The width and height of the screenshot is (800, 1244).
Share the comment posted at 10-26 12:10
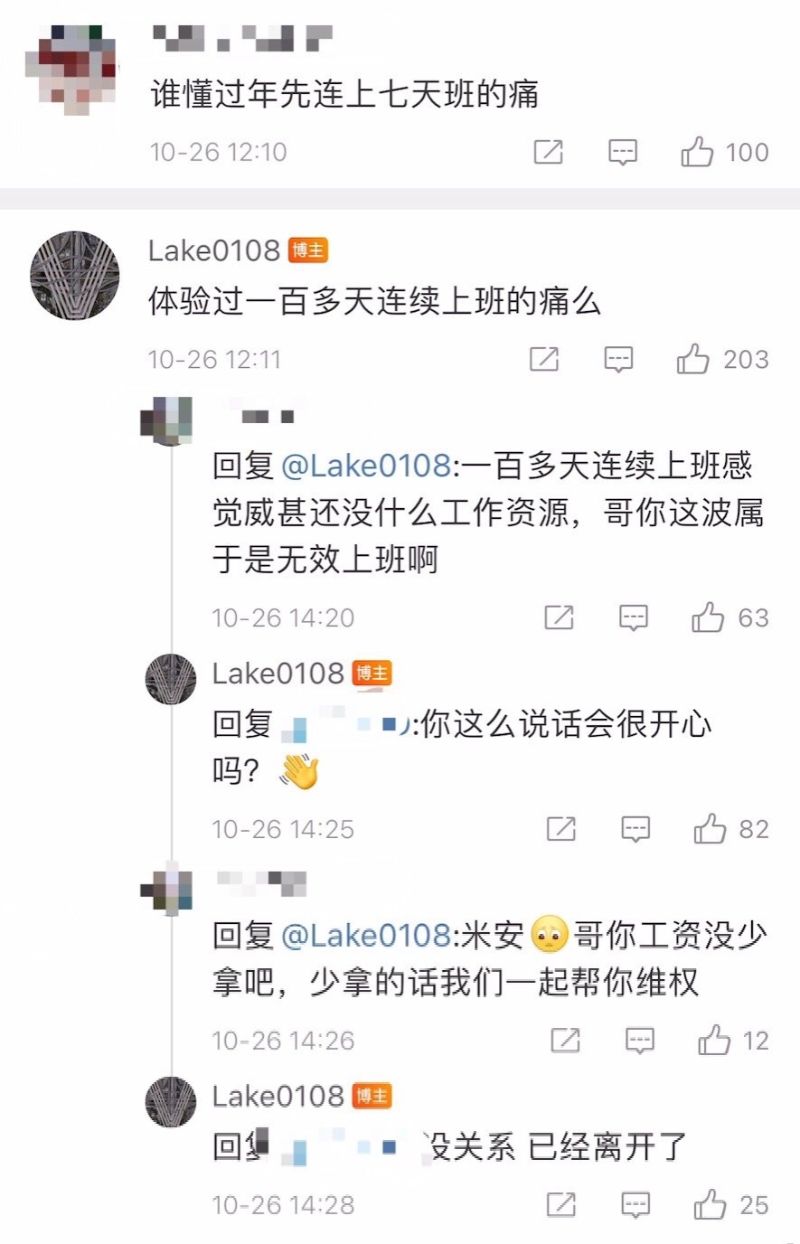548,152
